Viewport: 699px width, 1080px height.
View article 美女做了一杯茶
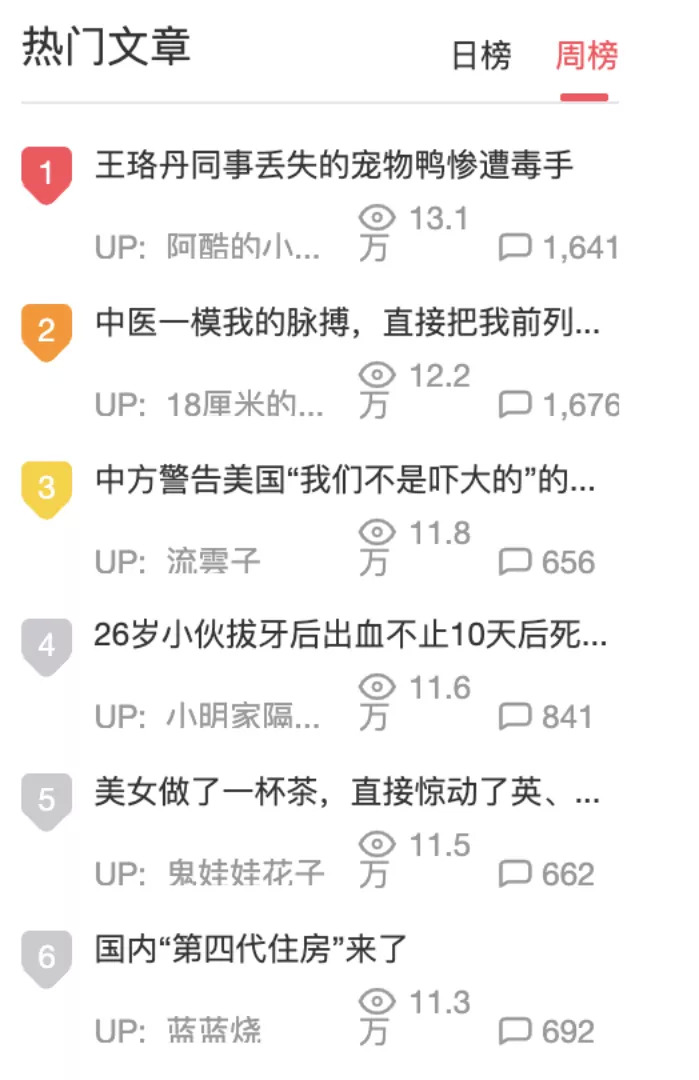347,793
